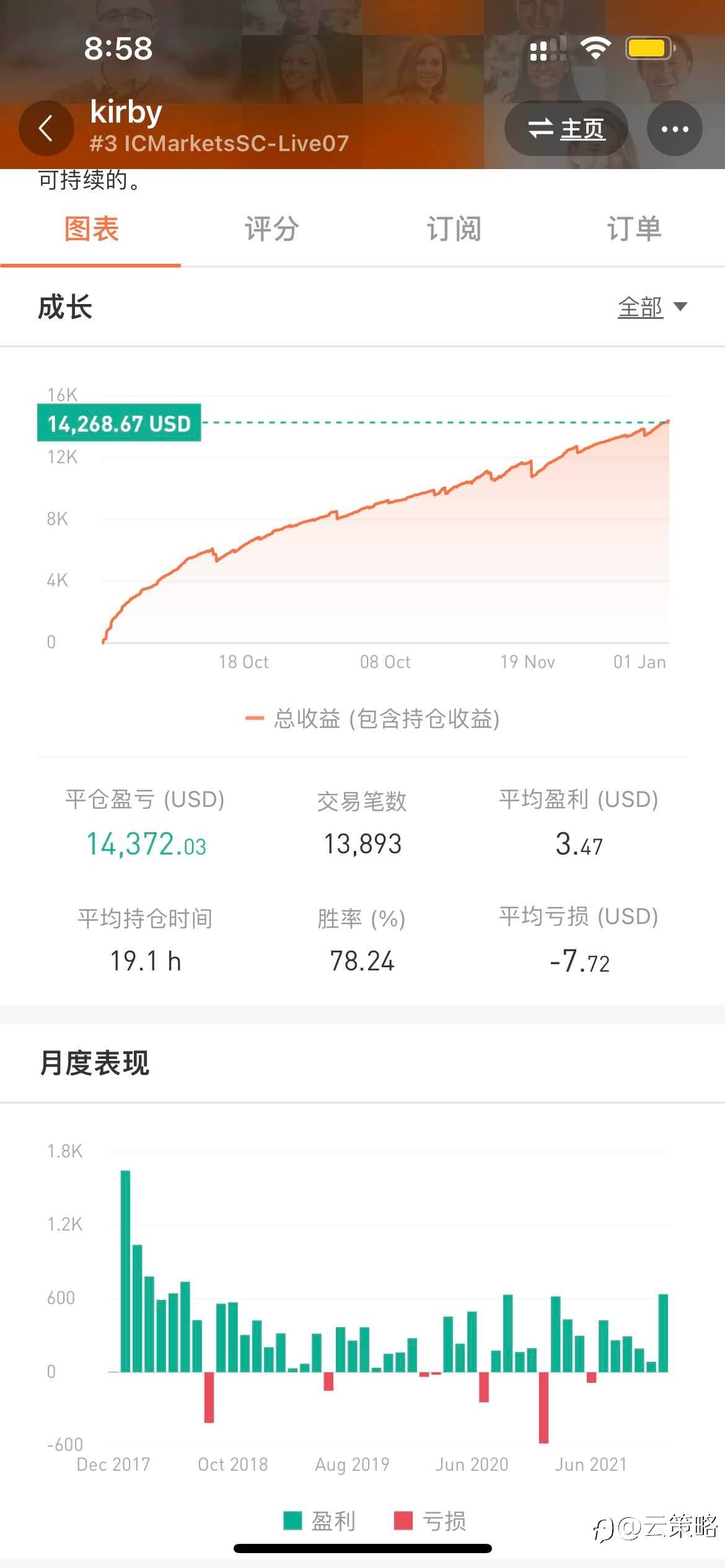Select the 图表 tab
Viewport: 725px width, 1568px height.
[x=91, y=229]
